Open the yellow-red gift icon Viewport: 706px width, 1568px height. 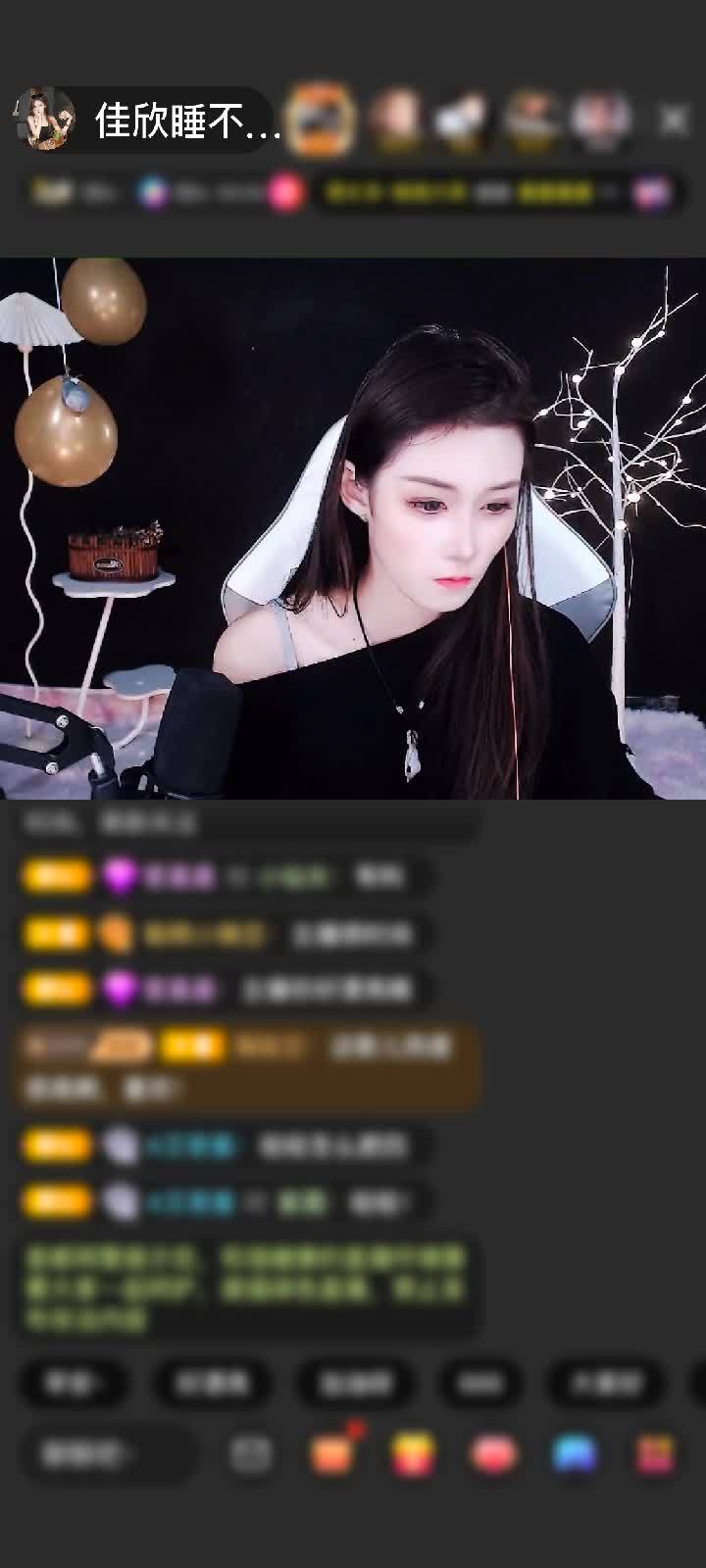(x=414, y=1454)
